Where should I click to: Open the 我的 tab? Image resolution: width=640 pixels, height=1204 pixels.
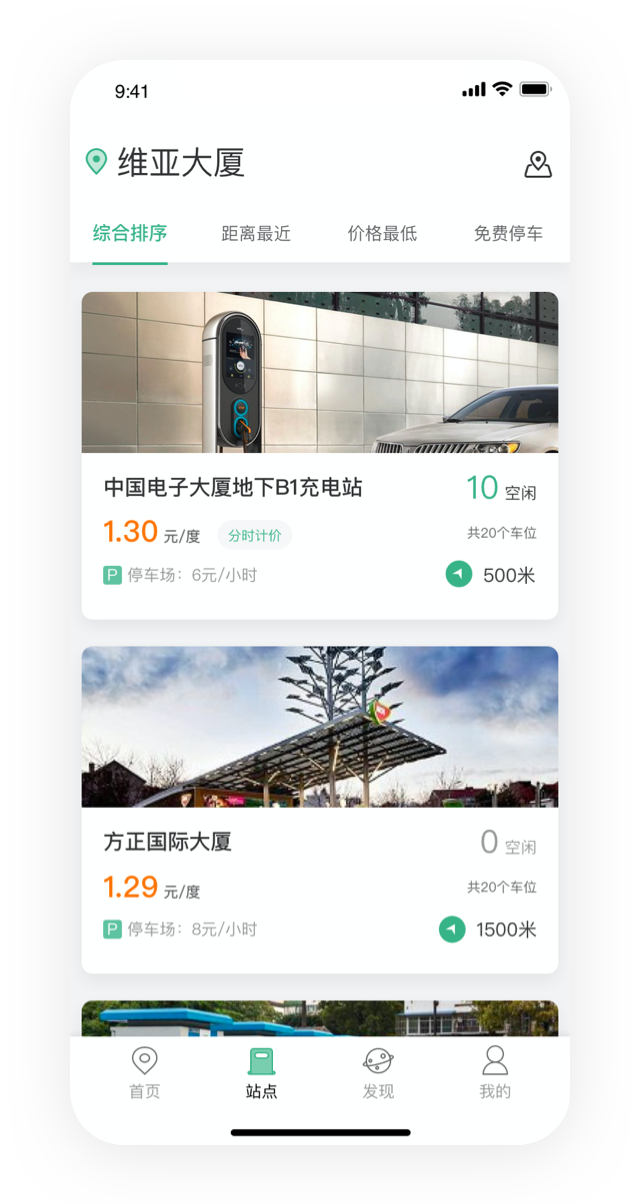point(495,1072)
